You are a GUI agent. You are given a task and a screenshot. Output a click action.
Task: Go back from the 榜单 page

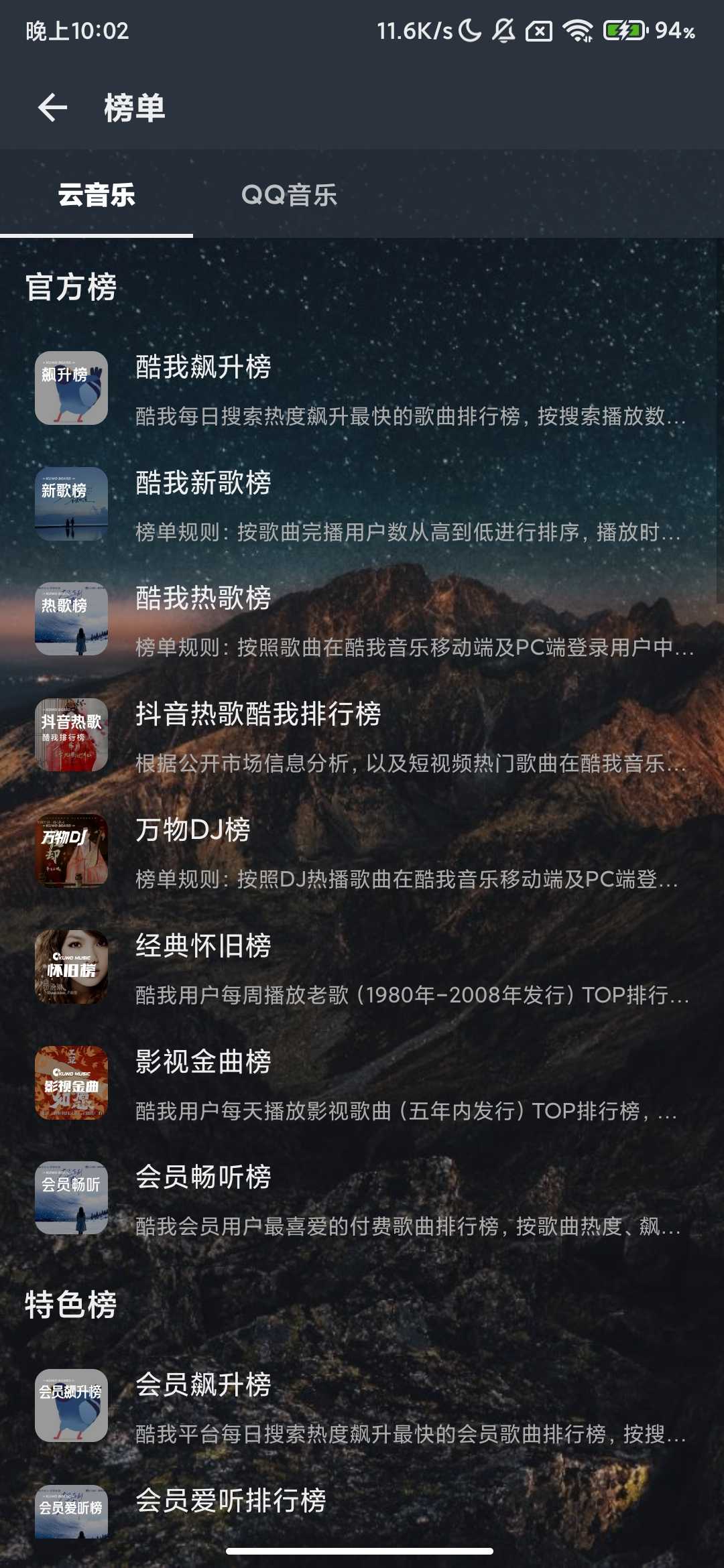53,107
